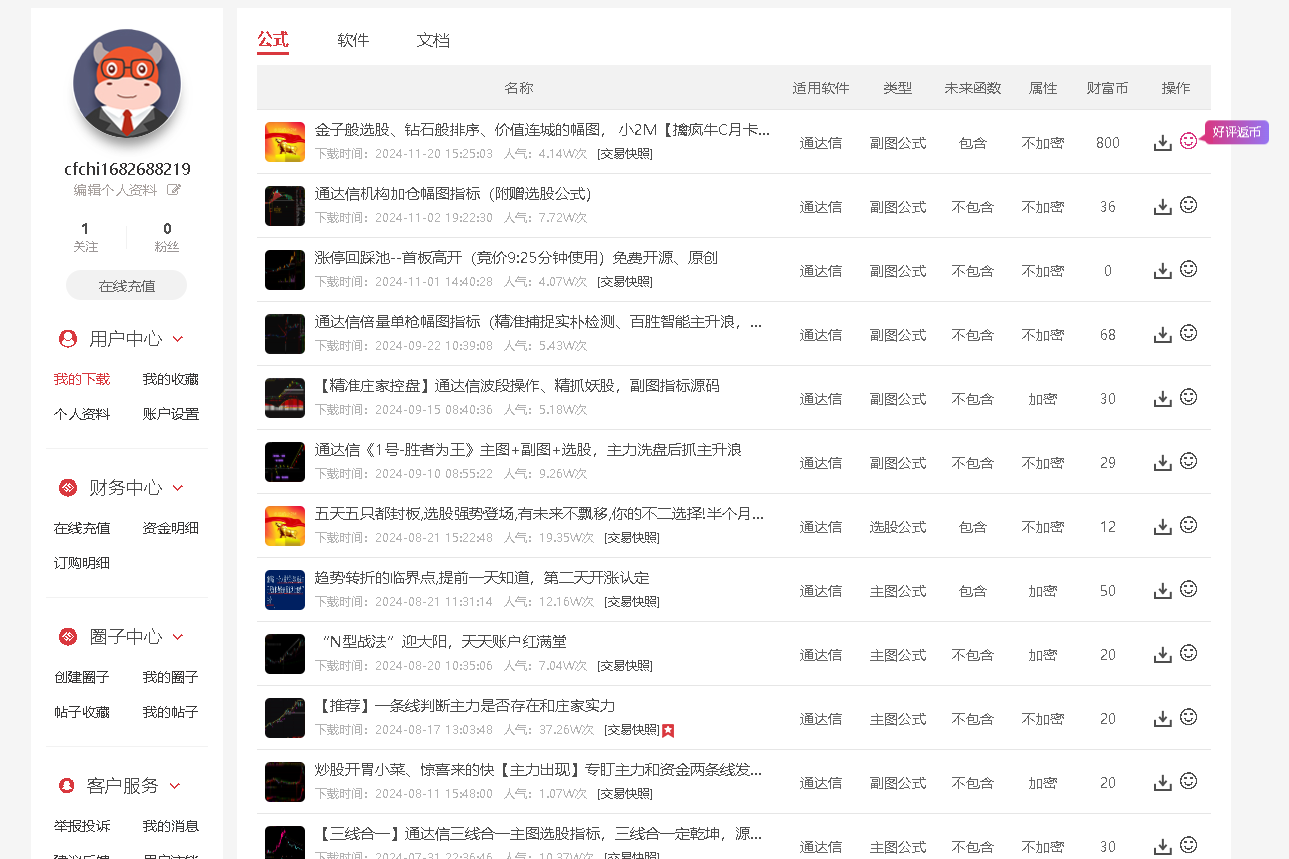Open 【推荐】一条线判断主力 formula

pyautogui.click(x=465, y=706)
